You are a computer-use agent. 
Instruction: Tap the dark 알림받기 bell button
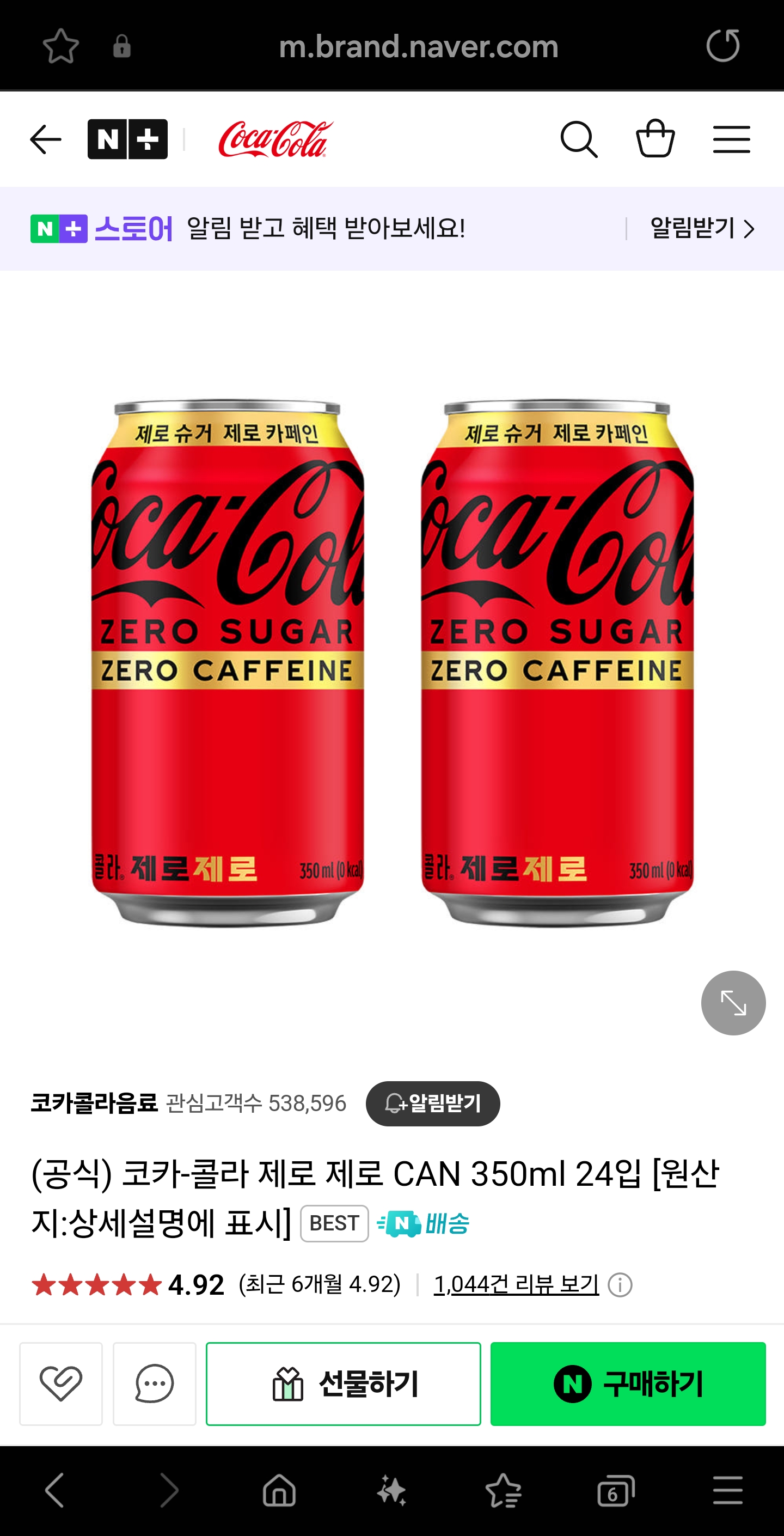(432, 1103)
